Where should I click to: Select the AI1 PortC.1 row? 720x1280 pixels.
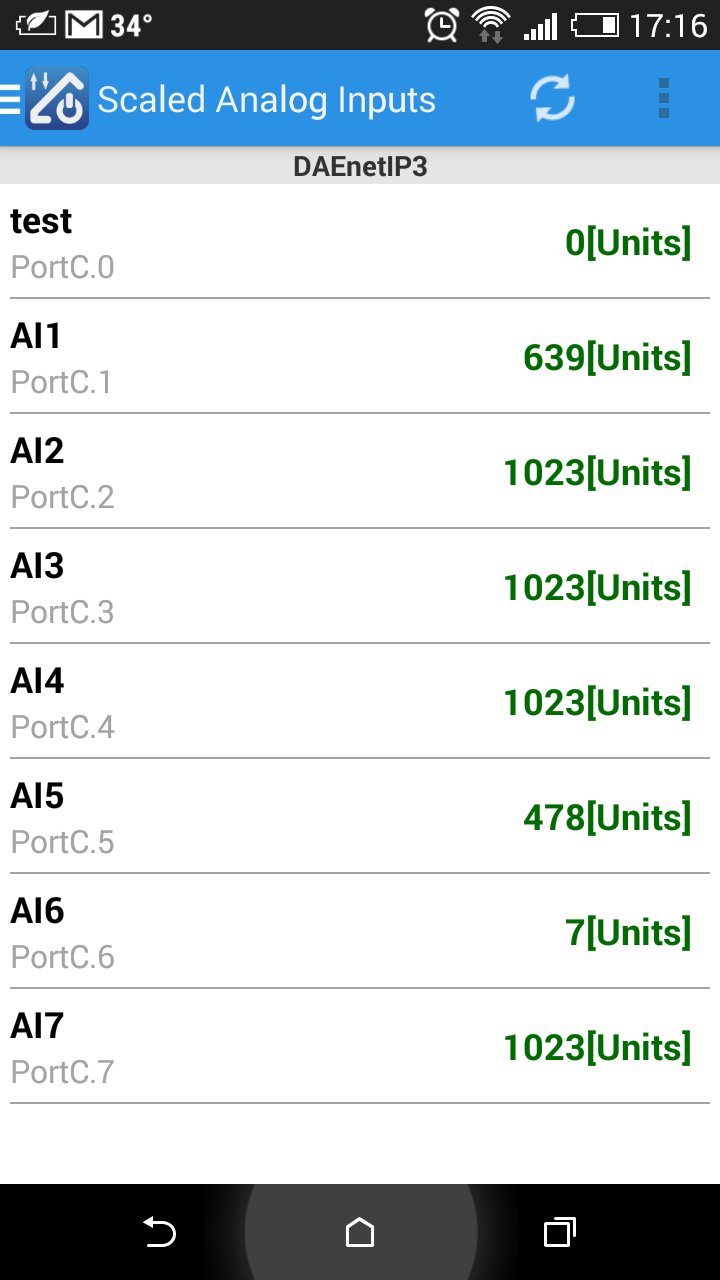pos(360,357)
